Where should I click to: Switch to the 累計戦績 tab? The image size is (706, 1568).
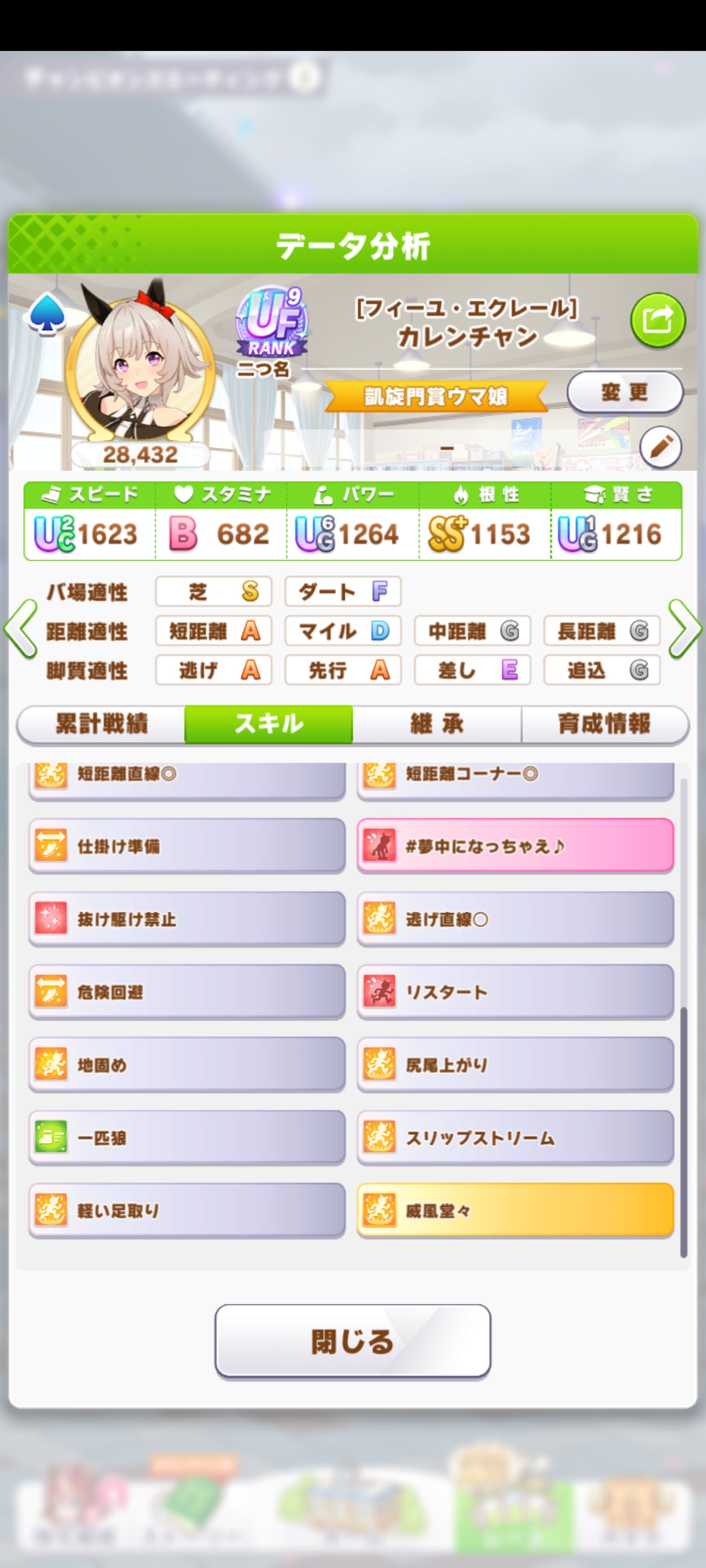101,724
